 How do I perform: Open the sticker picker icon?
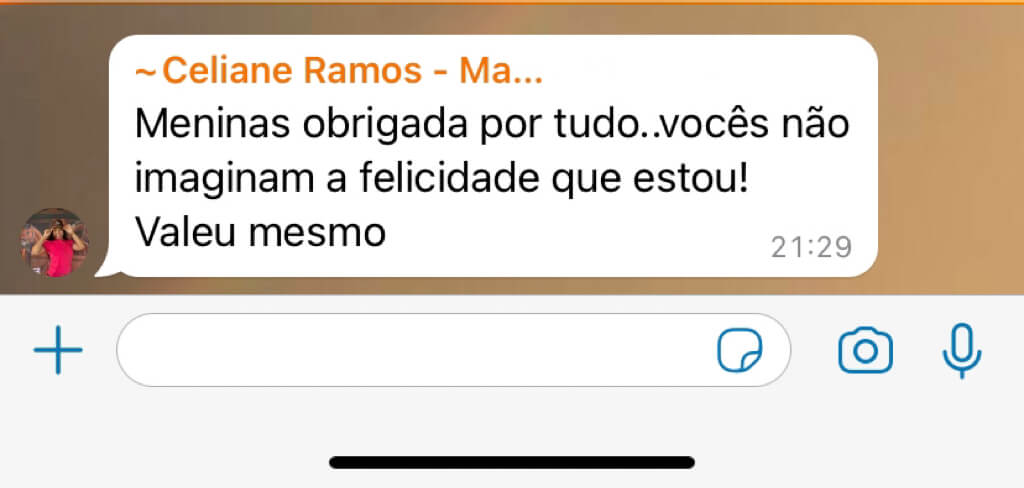tap(740, 351)
